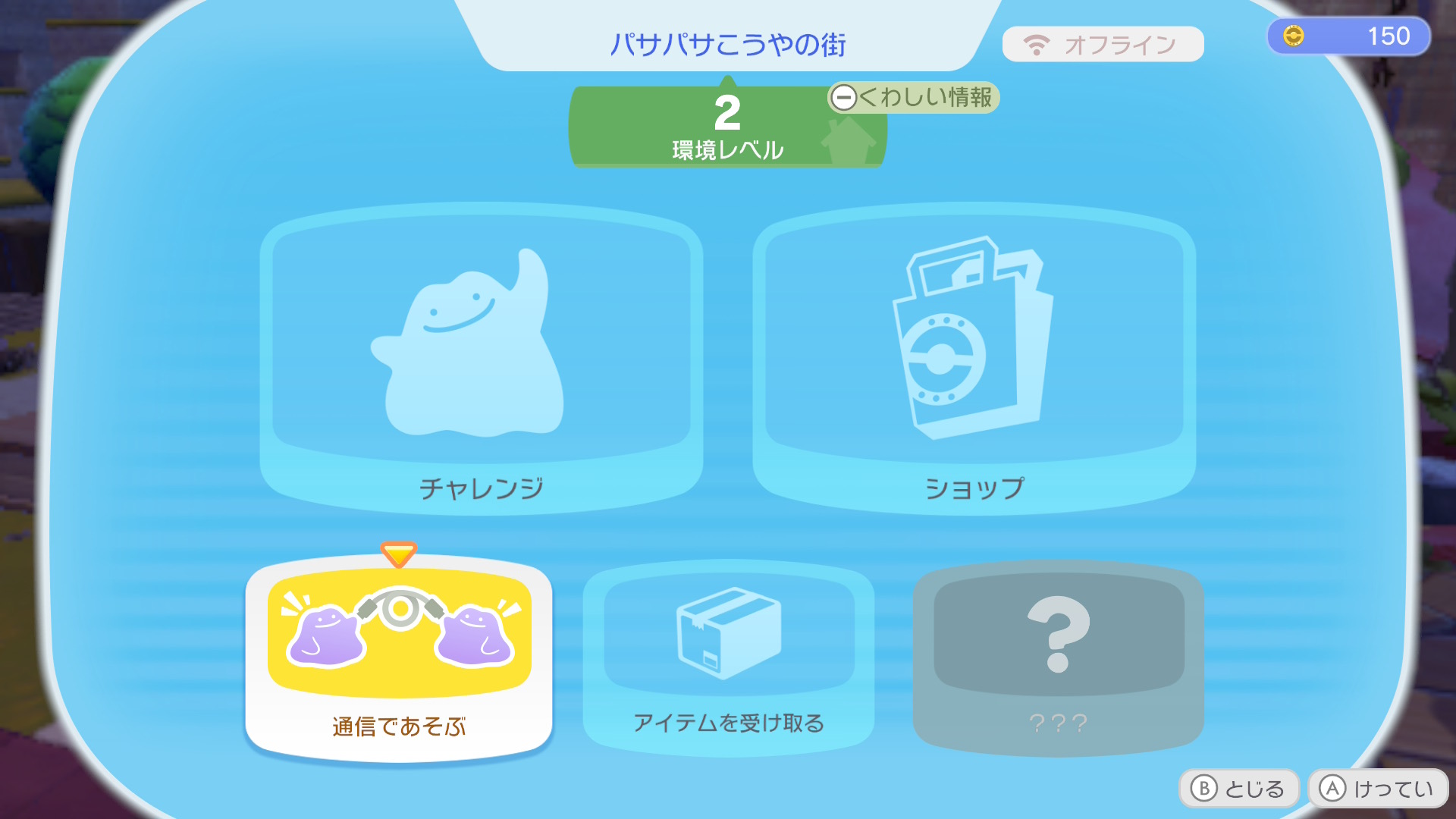
Task: Open アイテムを受け取る to receive items
Action: click(x=728, y=657)
